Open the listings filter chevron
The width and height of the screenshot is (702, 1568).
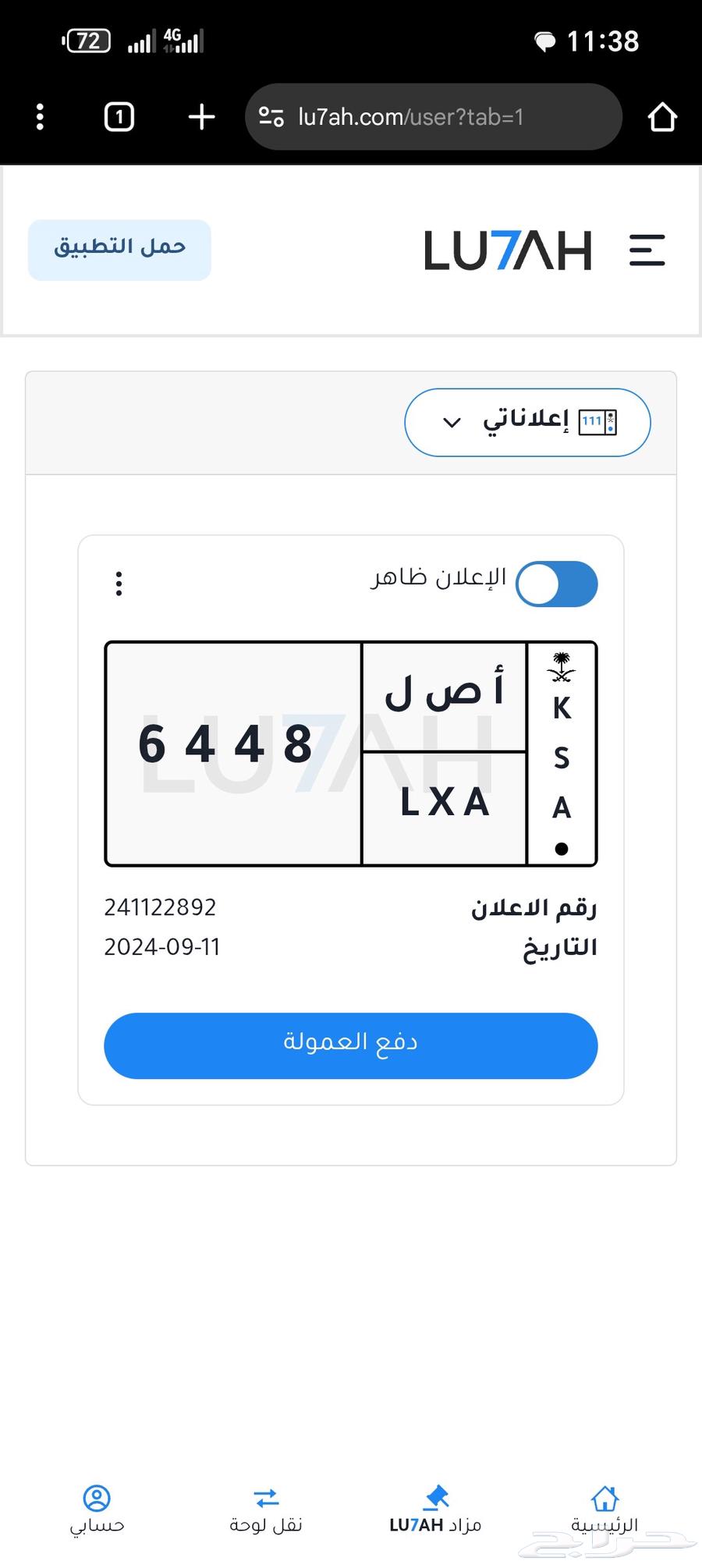click(450, 422)
